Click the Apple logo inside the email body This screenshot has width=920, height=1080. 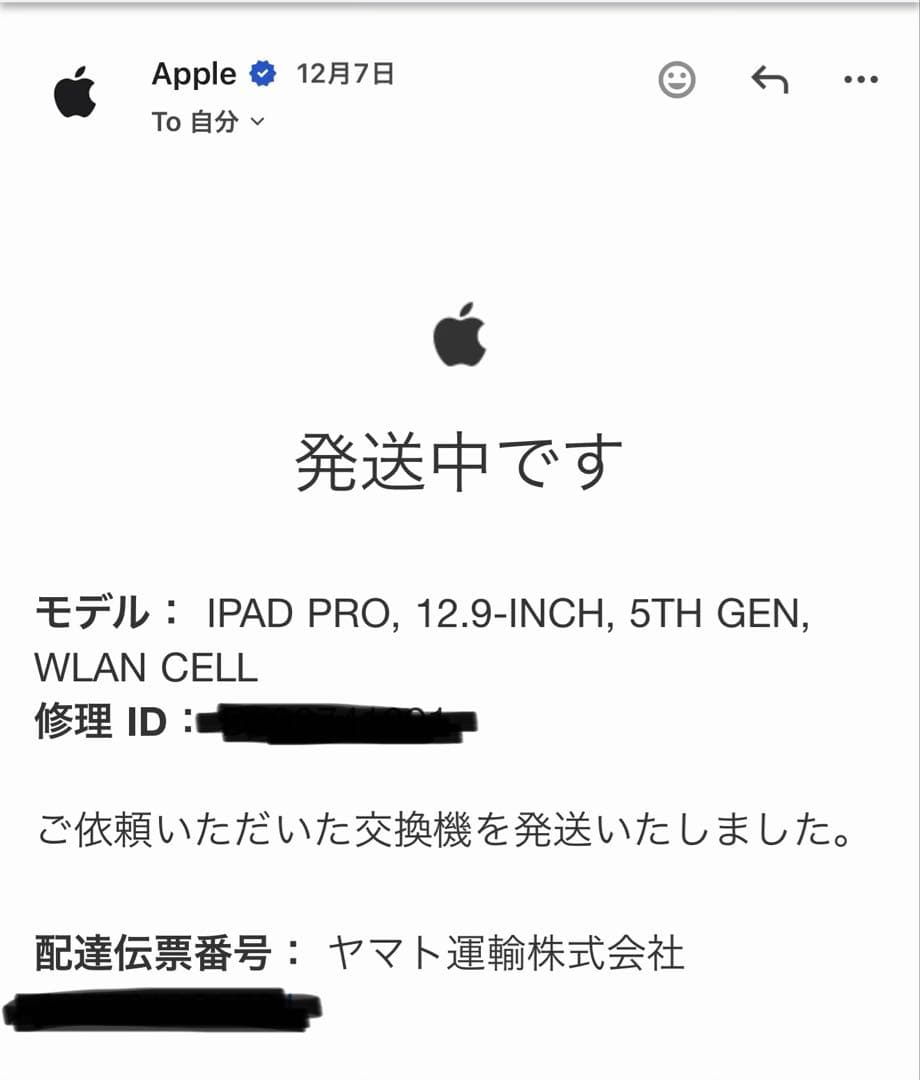(x=459, y=338)
